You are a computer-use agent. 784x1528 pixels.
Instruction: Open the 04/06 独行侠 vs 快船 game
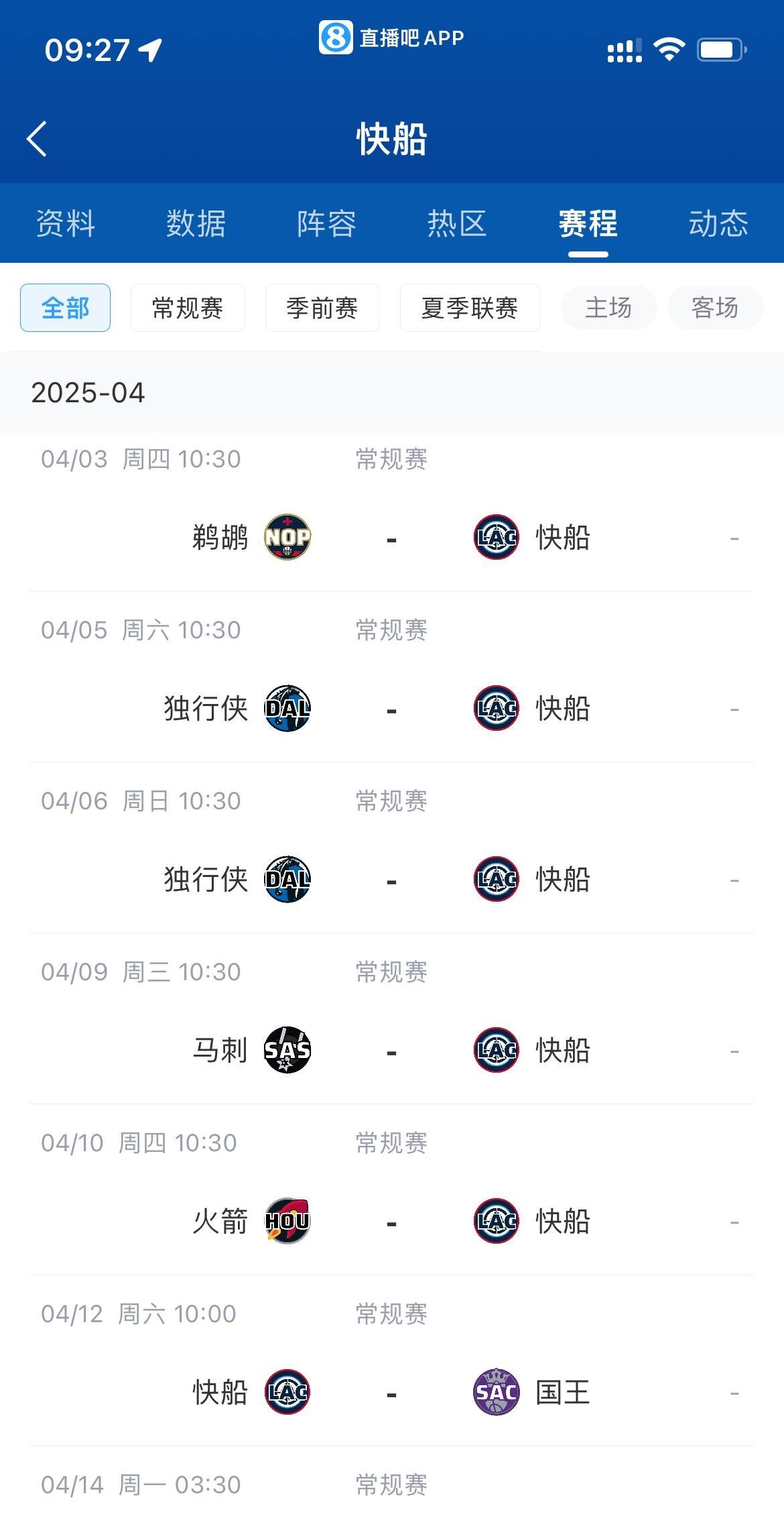tap(392, 848)
